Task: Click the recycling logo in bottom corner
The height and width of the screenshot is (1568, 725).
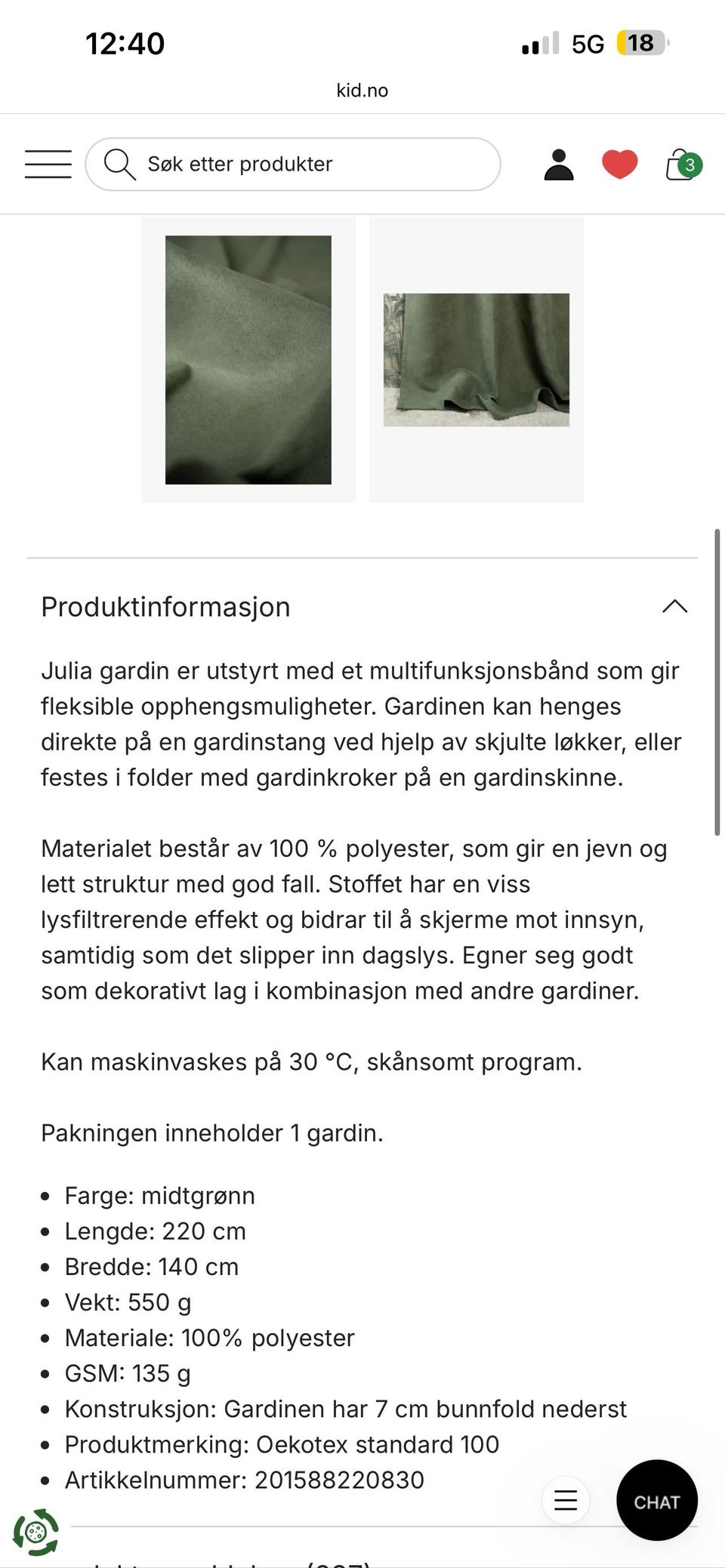Action: click(36, 1533)
